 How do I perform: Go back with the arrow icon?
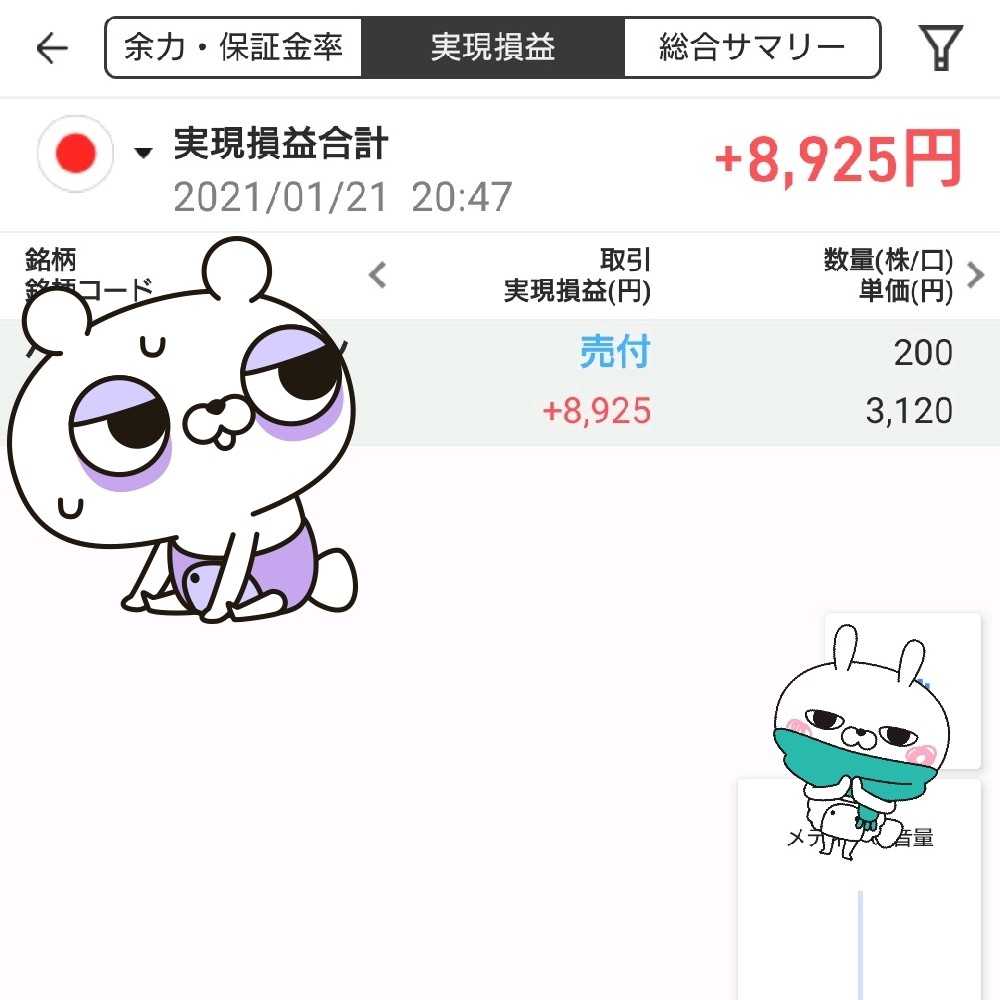click(x=51, y=48)
